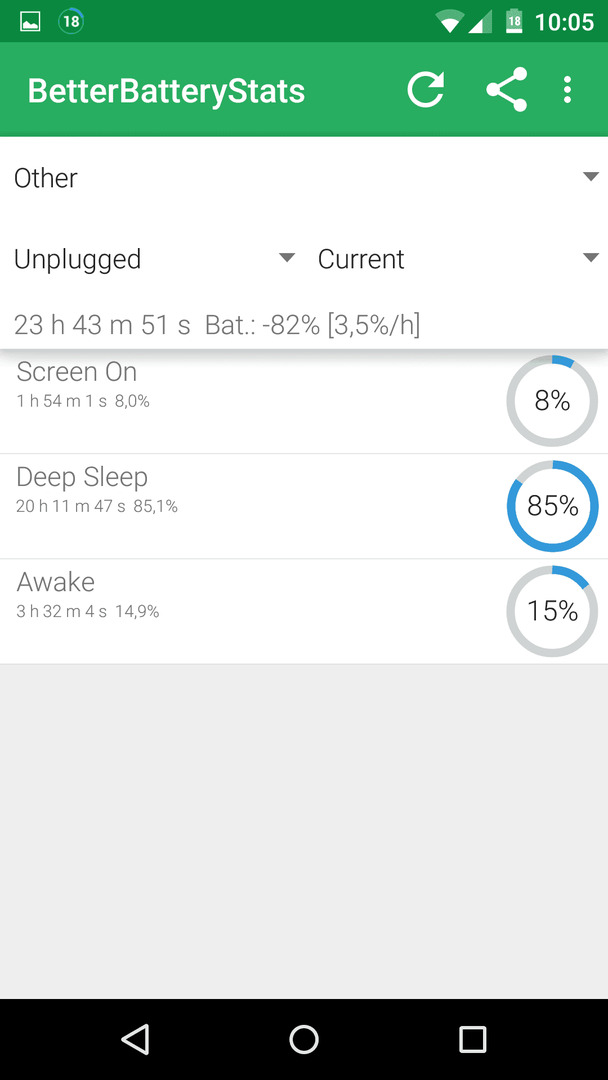Expand the Other stat type dropdown
The image size is (608, 1080).
(304, 178)
